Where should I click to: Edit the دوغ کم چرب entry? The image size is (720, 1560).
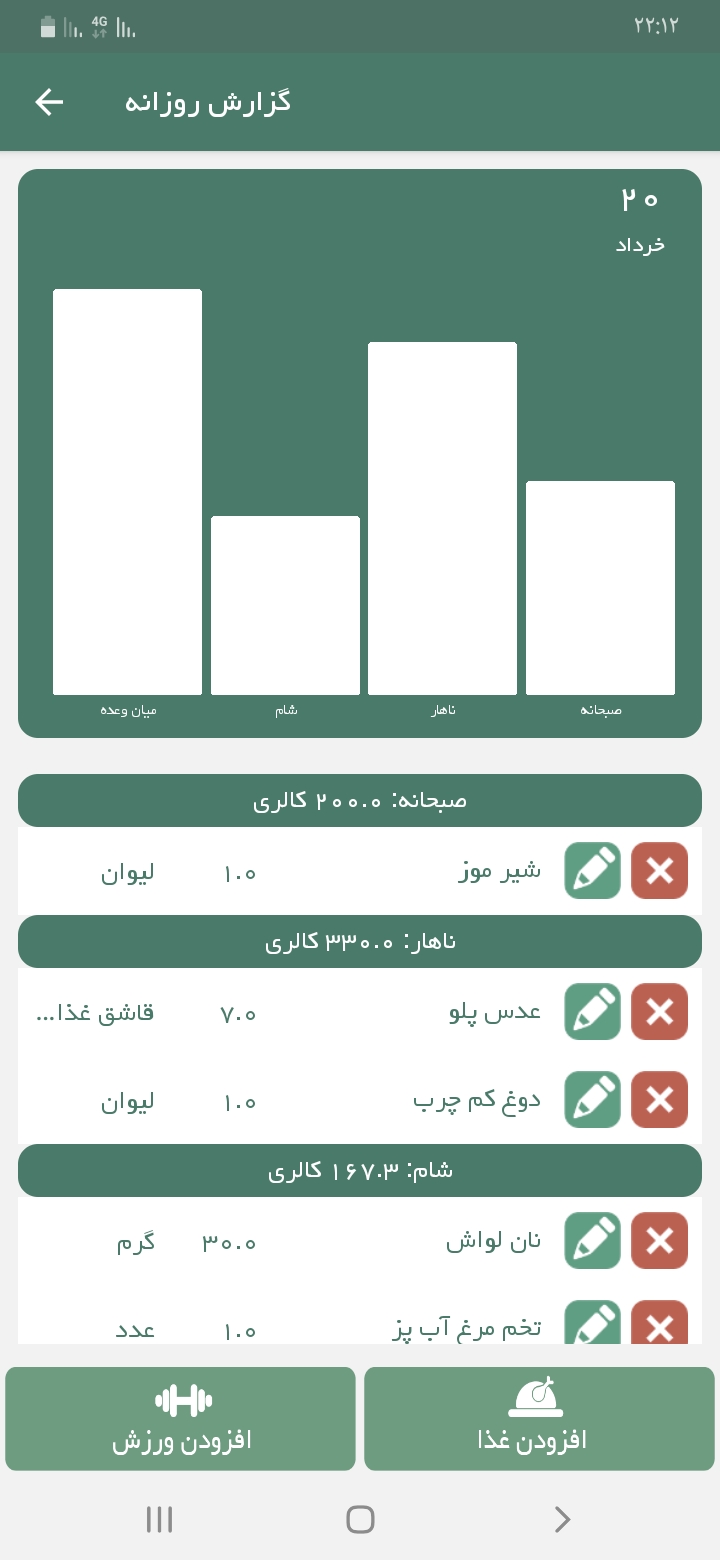(592, 1100)
